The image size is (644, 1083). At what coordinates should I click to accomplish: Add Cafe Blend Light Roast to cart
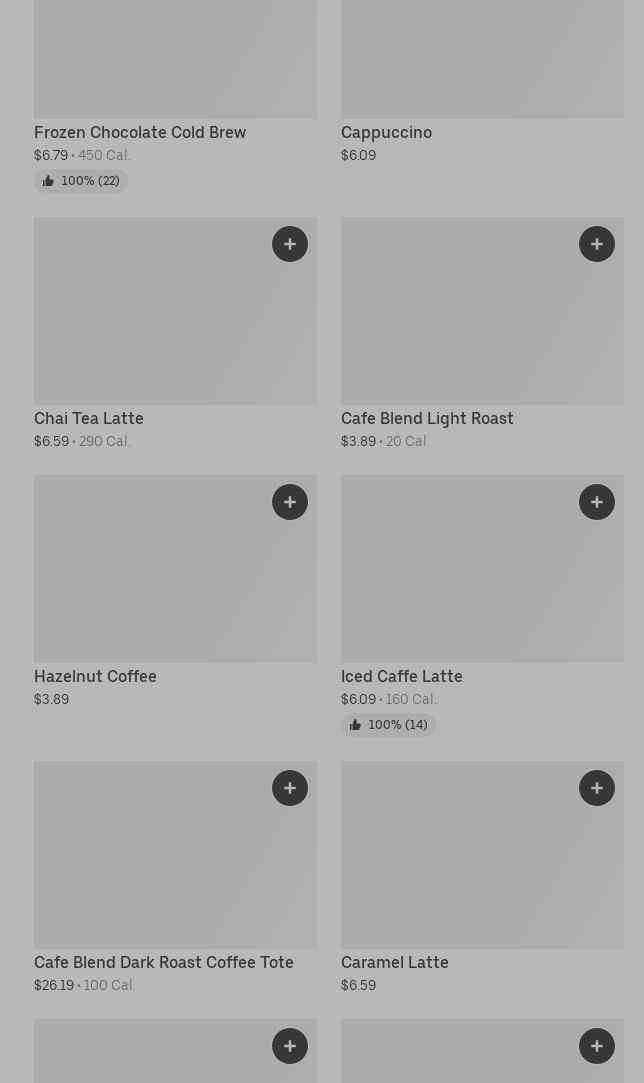pyautogui.click(x=596, y=244)
